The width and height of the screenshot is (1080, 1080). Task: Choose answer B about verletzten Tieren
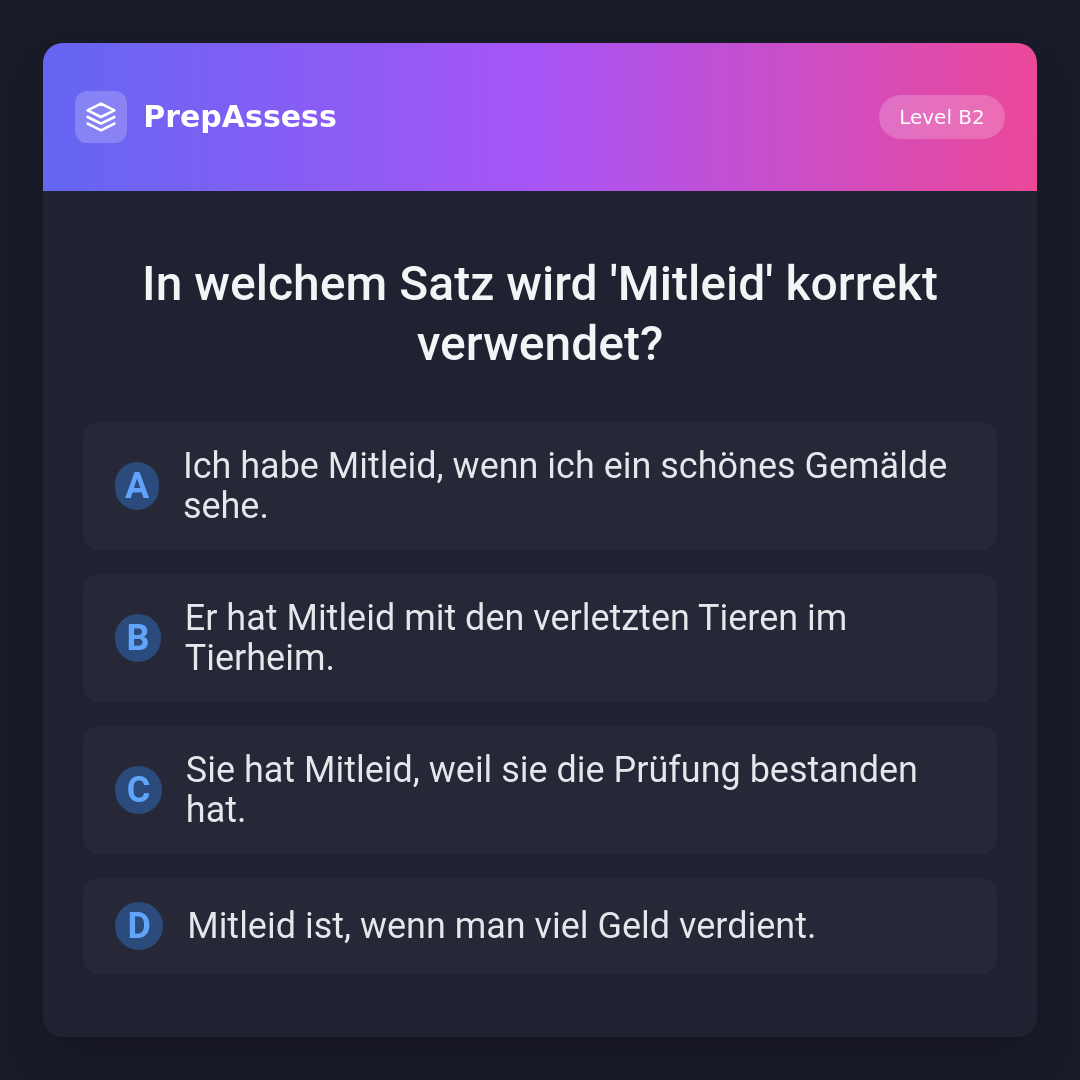click(540, 638)
